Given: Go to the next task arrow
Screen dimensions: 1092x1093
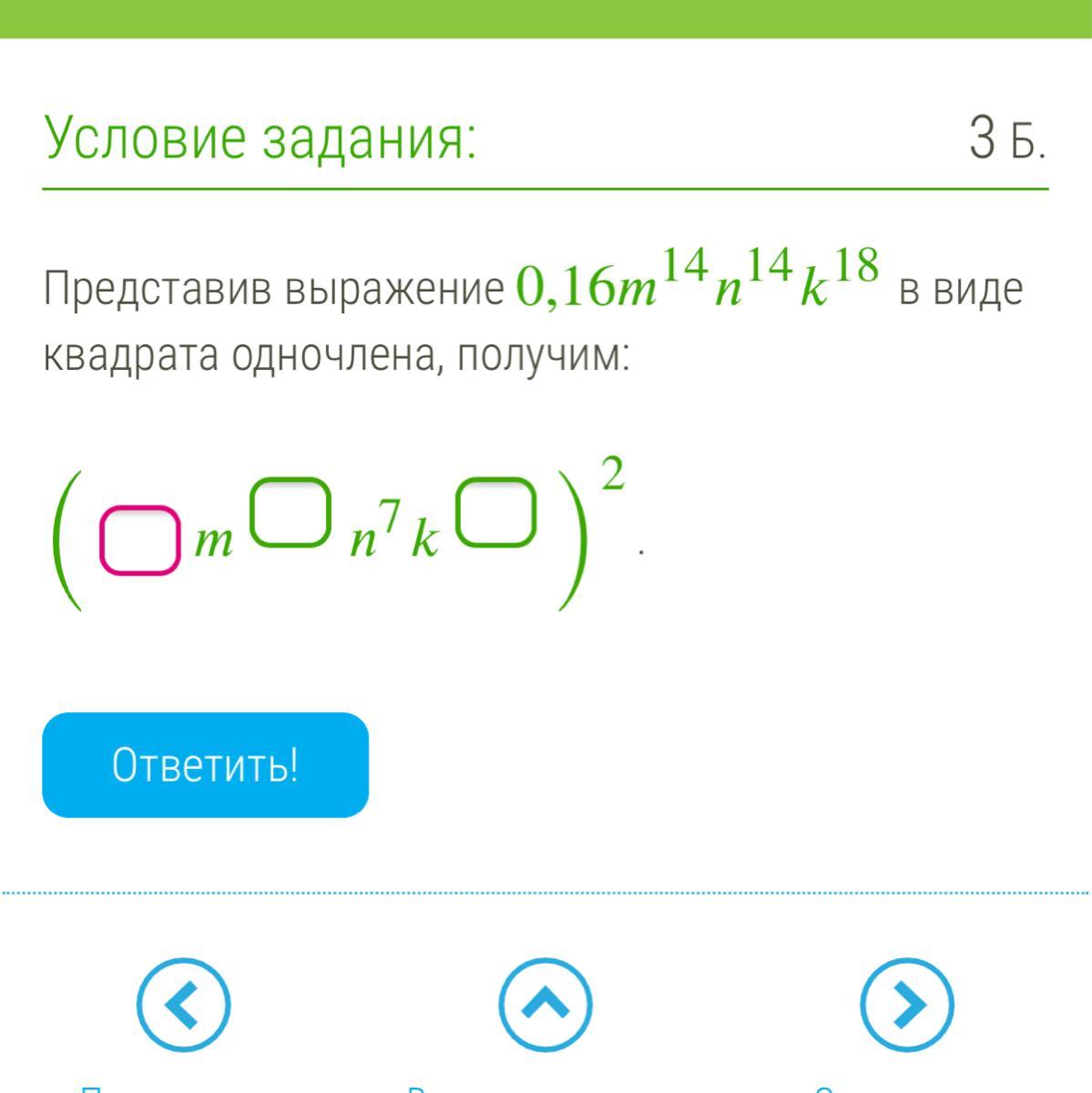Looking at the screenshot, I should [907, 1005].
